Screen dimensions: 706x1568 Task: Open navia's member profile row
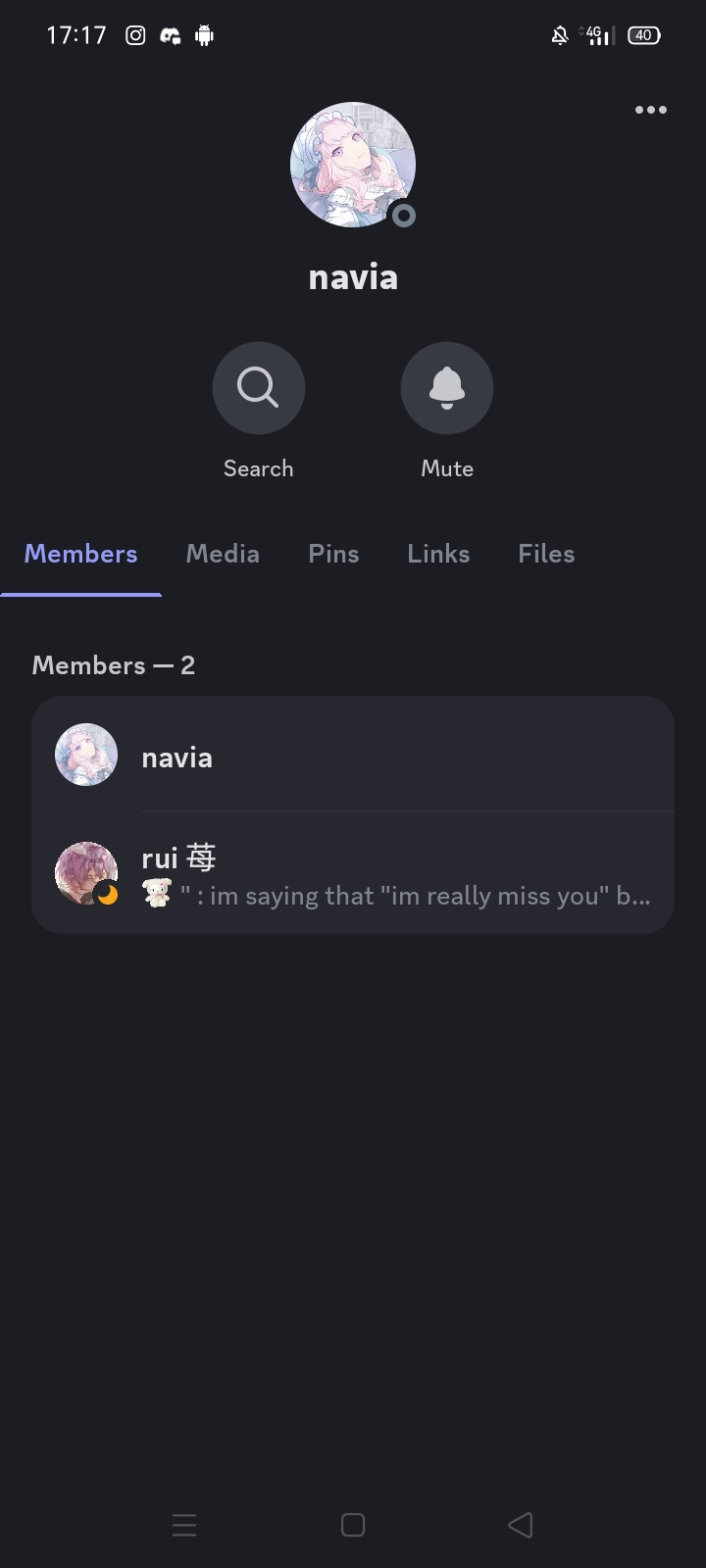(x=353, y=756)
